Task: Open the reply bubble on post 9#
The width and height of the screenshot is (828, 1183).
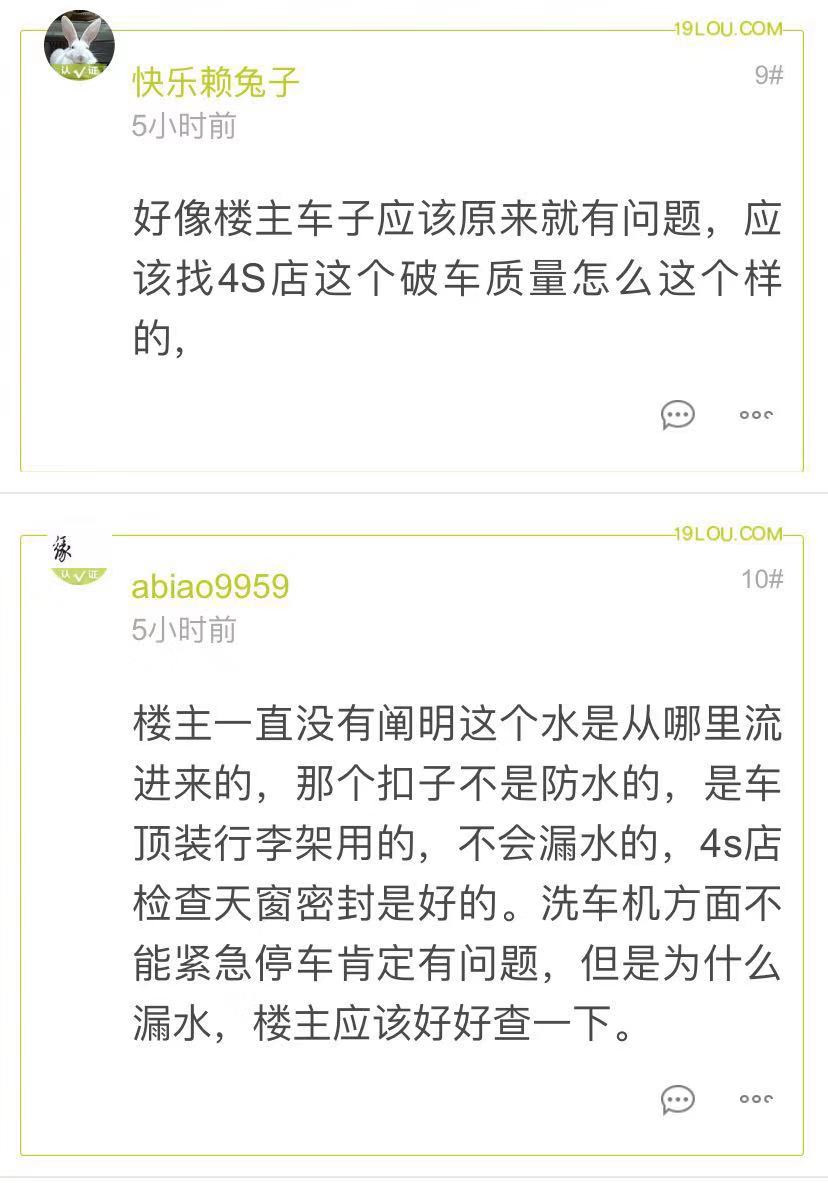Action: tap(679, 415)
